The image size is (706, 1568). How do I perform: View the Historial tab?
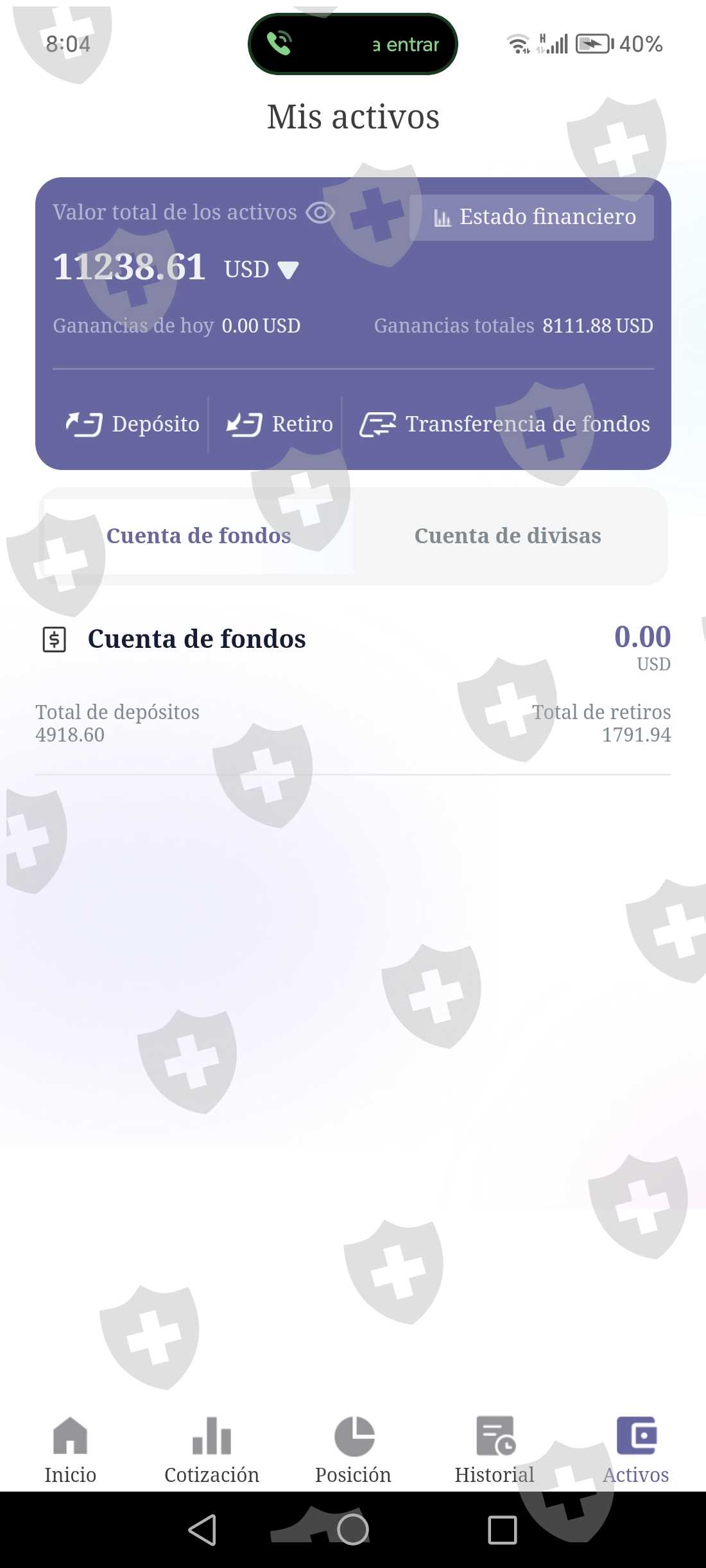coord(494,1450)
